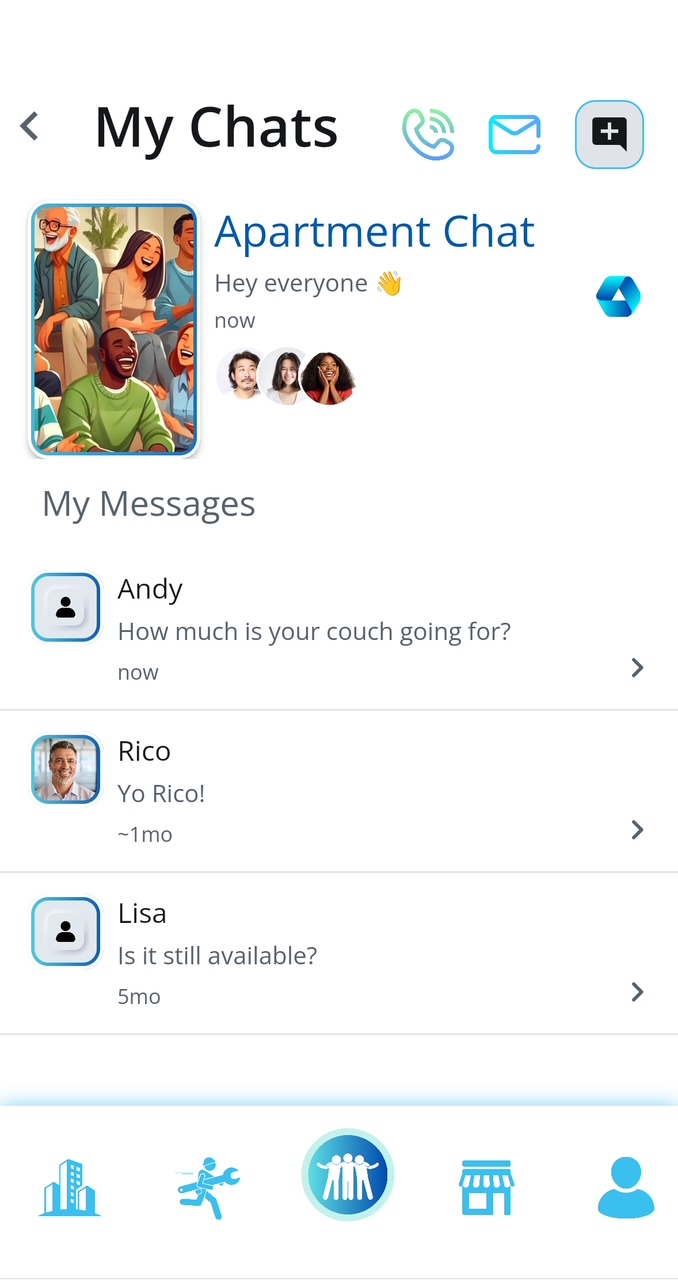Open the conversation with Andy
Image resolution: width=678 pixels, height=1280 pixels.
339,630
